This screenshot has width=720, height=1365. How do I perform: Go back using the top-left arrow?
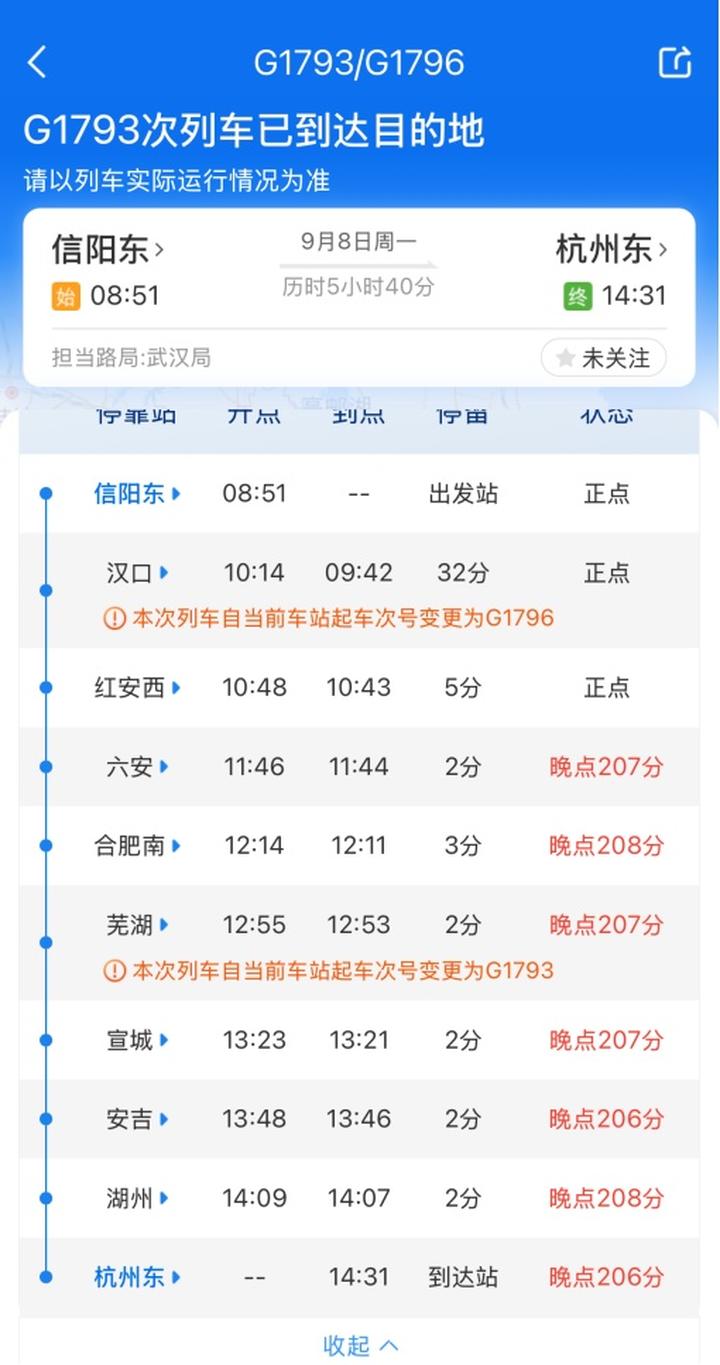tap(37, 62)
